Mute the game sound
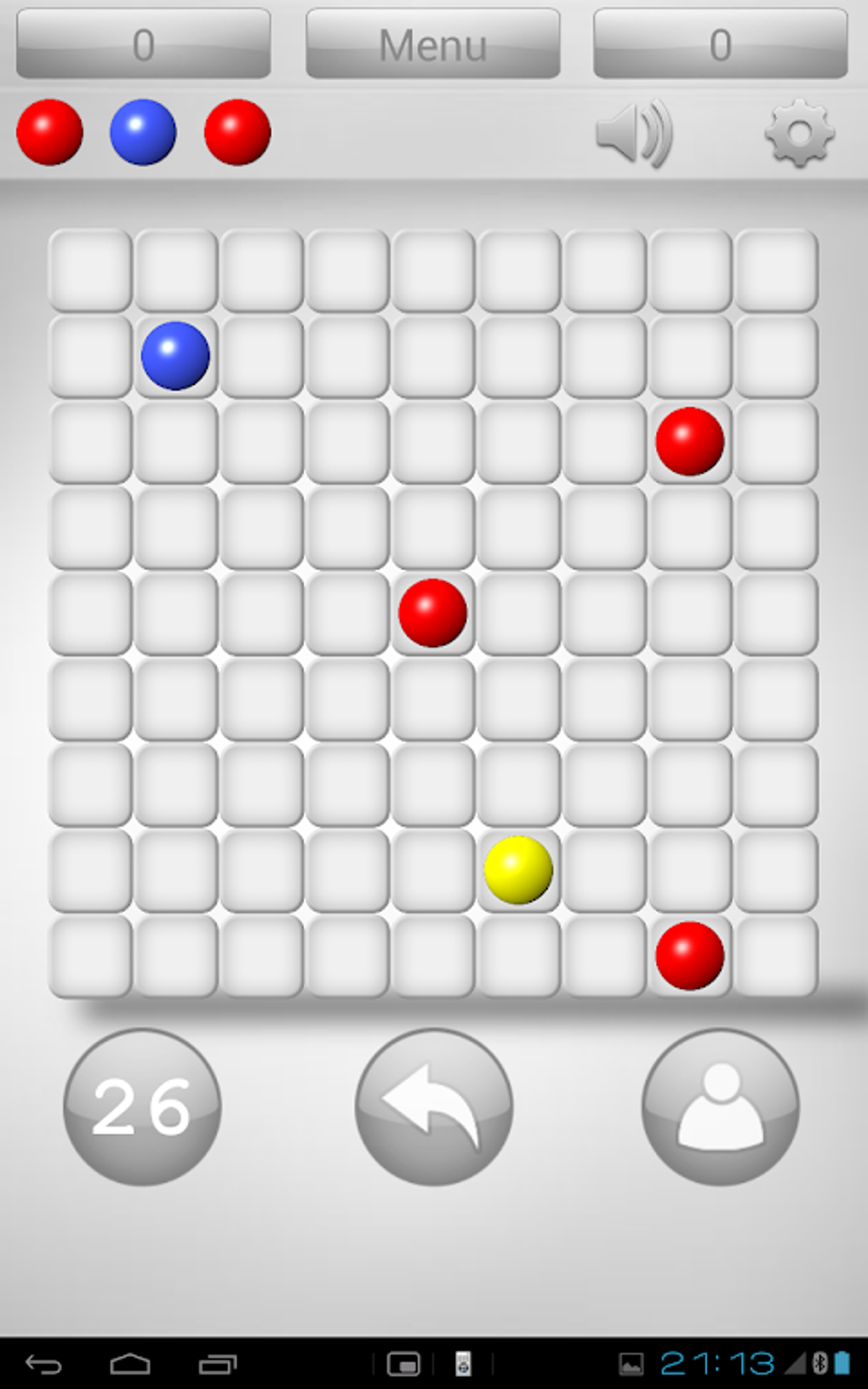This screenshot has height=1389, width=868. click(634, 134)
